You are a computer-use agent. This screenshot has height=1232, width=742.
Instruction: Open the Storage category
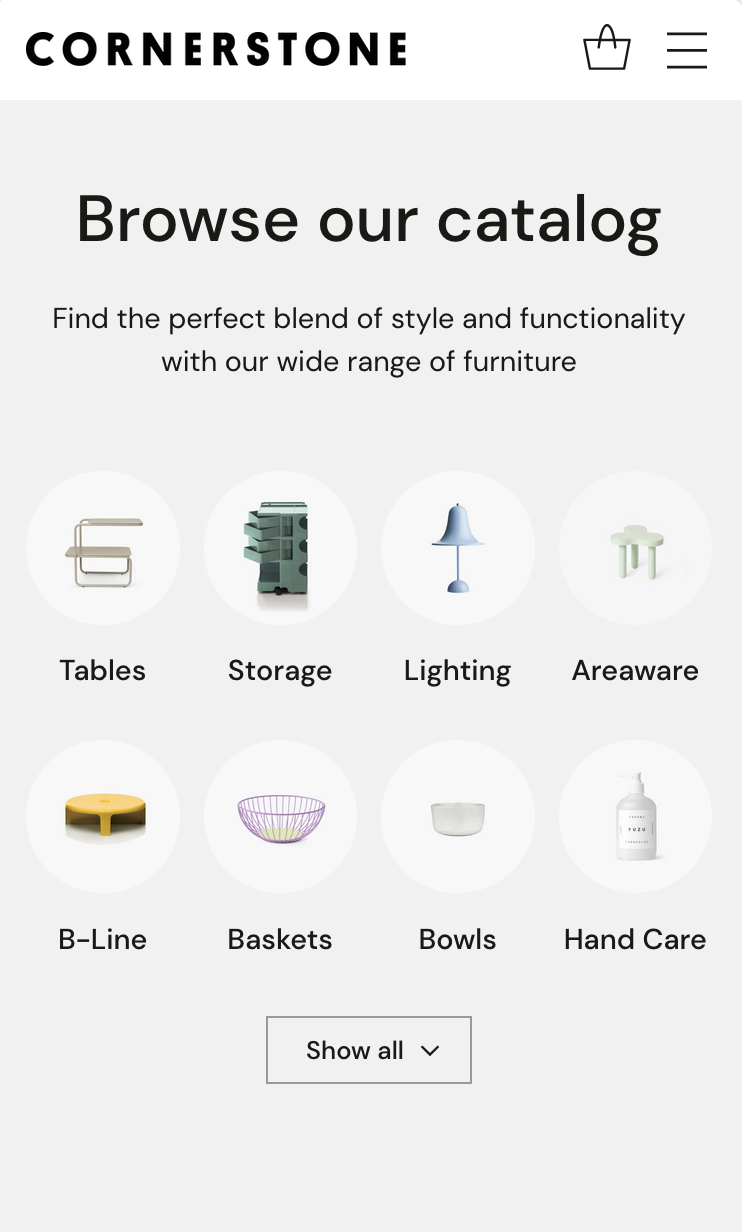pyautogui.click(x=280, y=579)
